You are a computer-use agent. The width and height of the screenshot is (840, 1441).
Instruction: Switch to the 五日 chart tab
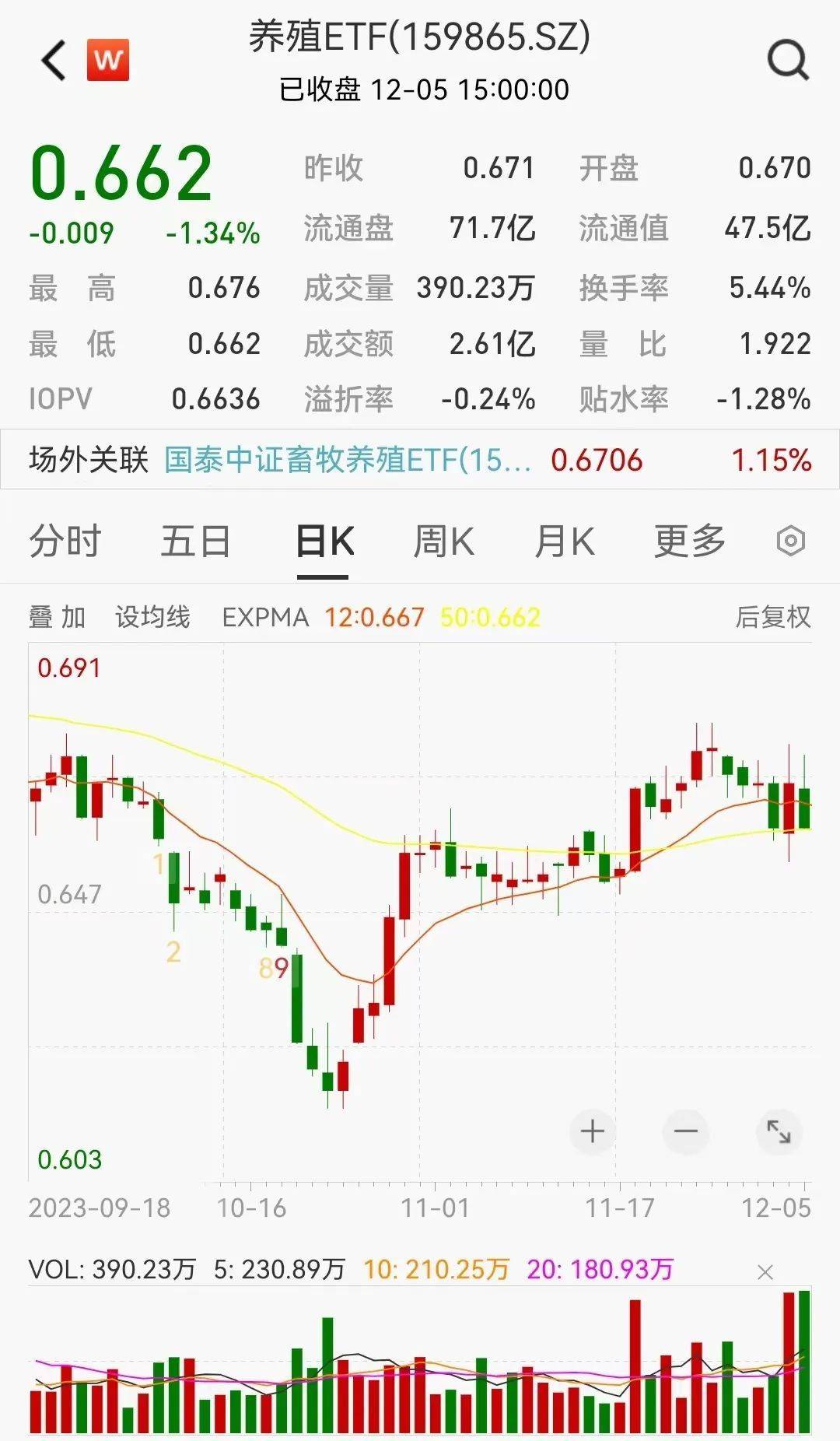coord(195,541)
